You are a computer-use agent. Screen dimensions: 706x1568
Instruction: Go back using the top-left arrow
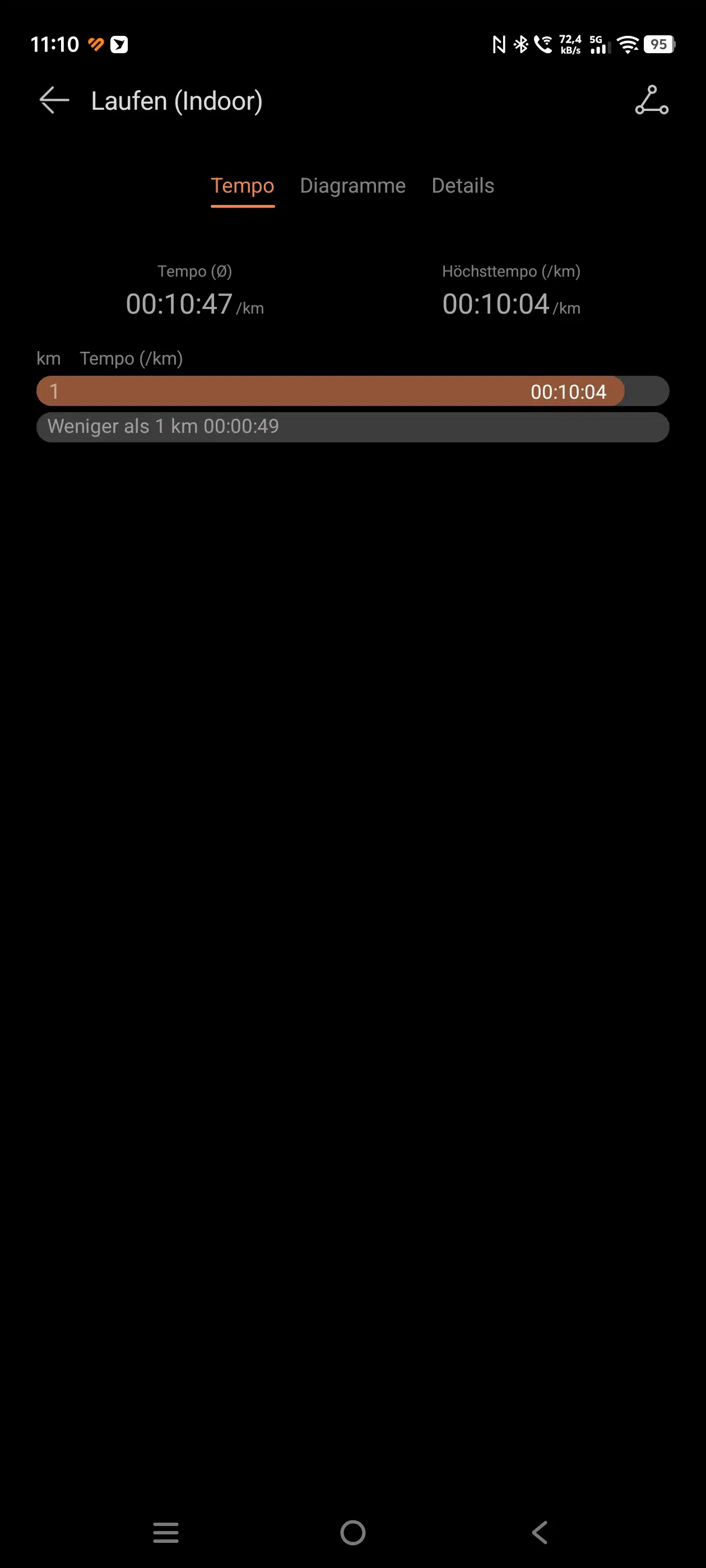[54, 100]
